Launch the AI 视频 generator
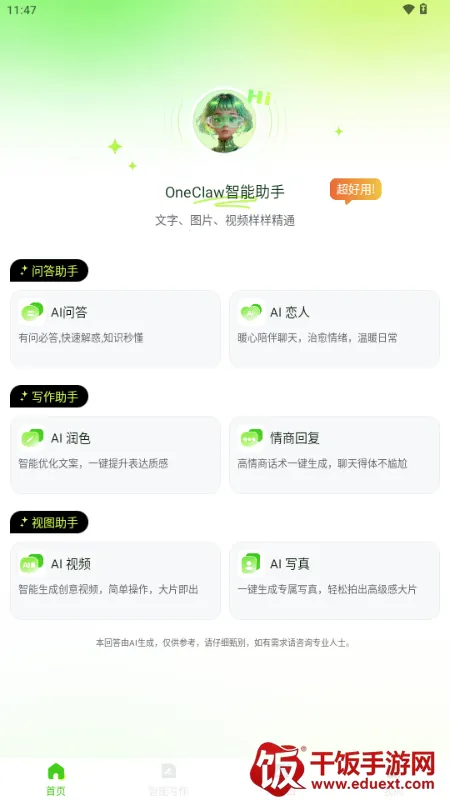 click(115, 581)
